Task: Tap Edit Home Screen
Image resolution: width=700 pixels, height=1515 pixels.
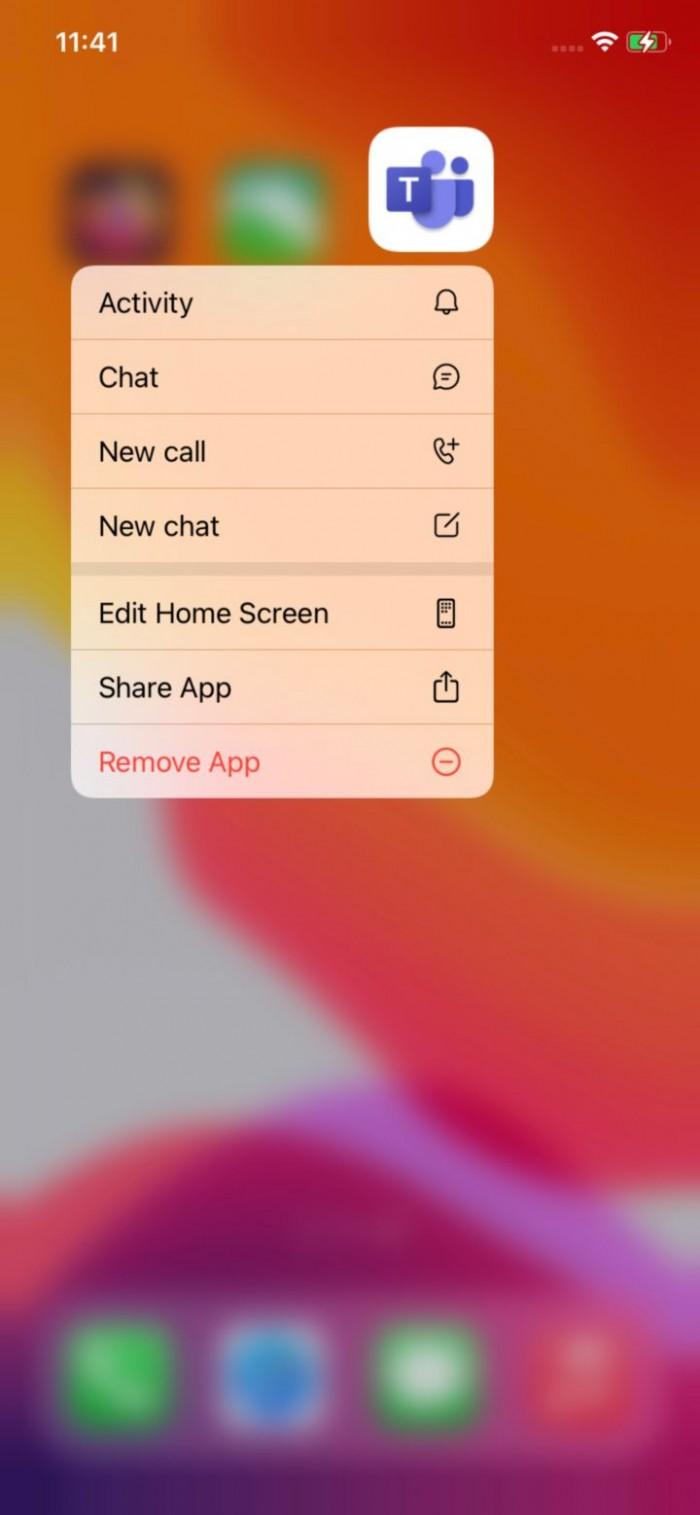Action: point(282,613)
